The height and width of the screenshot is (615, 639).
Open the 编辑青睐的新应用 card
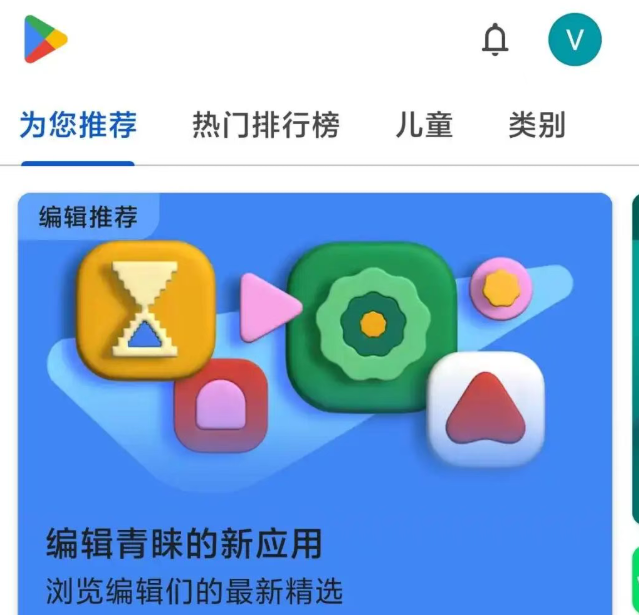(314, 400)
